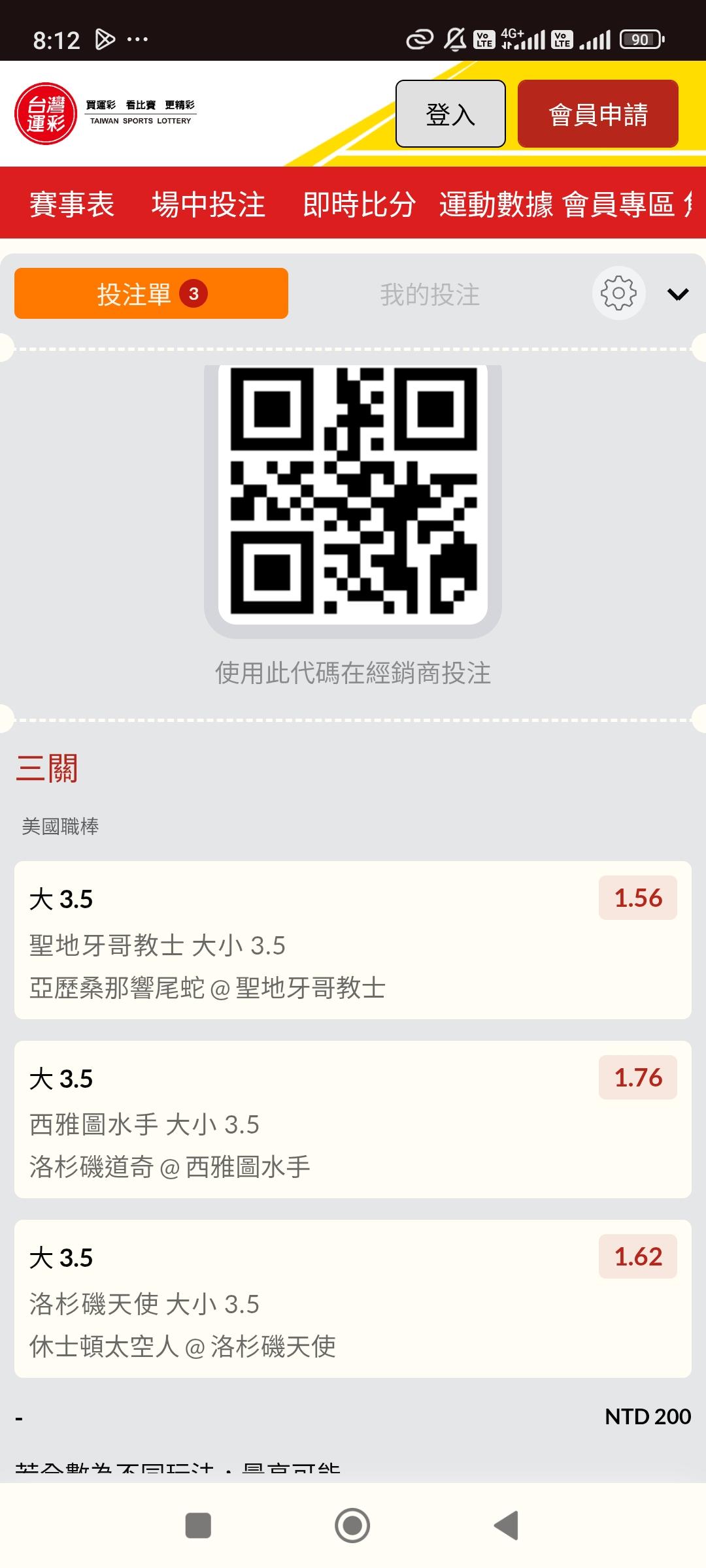Image resolution: width=706 pixels, height=1568 pixels.
Task: Return to the home screen
Action: click(352, 1526)
